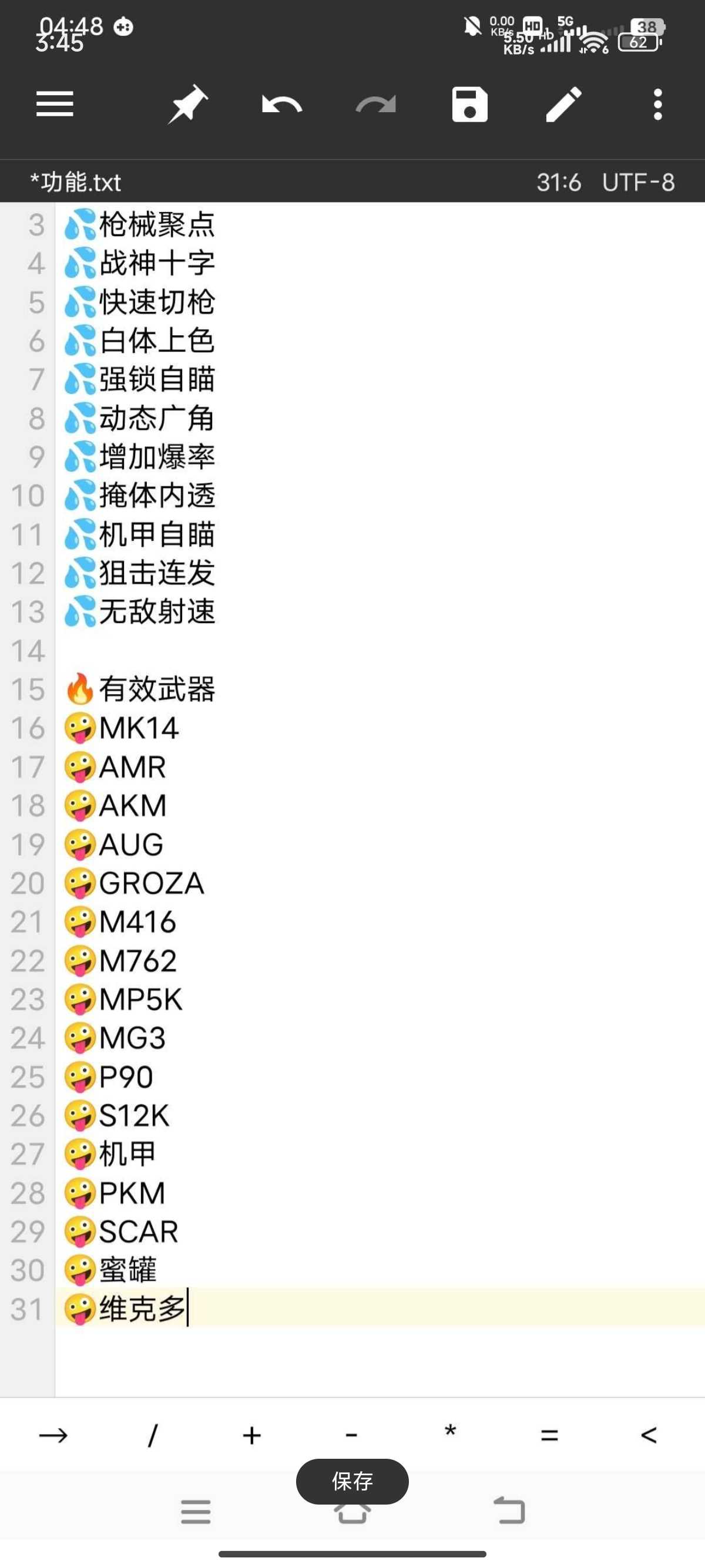Insert tab with the arrow key

pos(53,1435)
